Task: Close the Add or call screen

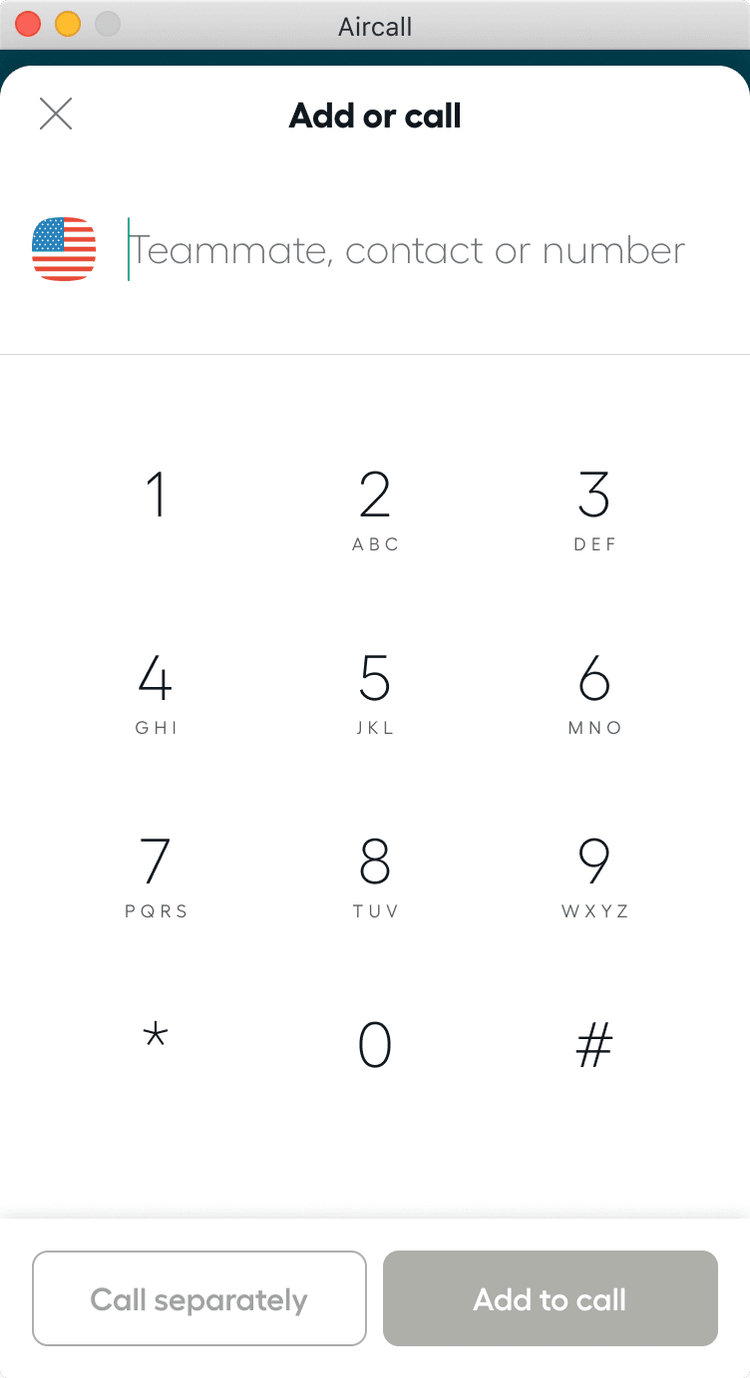Action: (56, 114)
